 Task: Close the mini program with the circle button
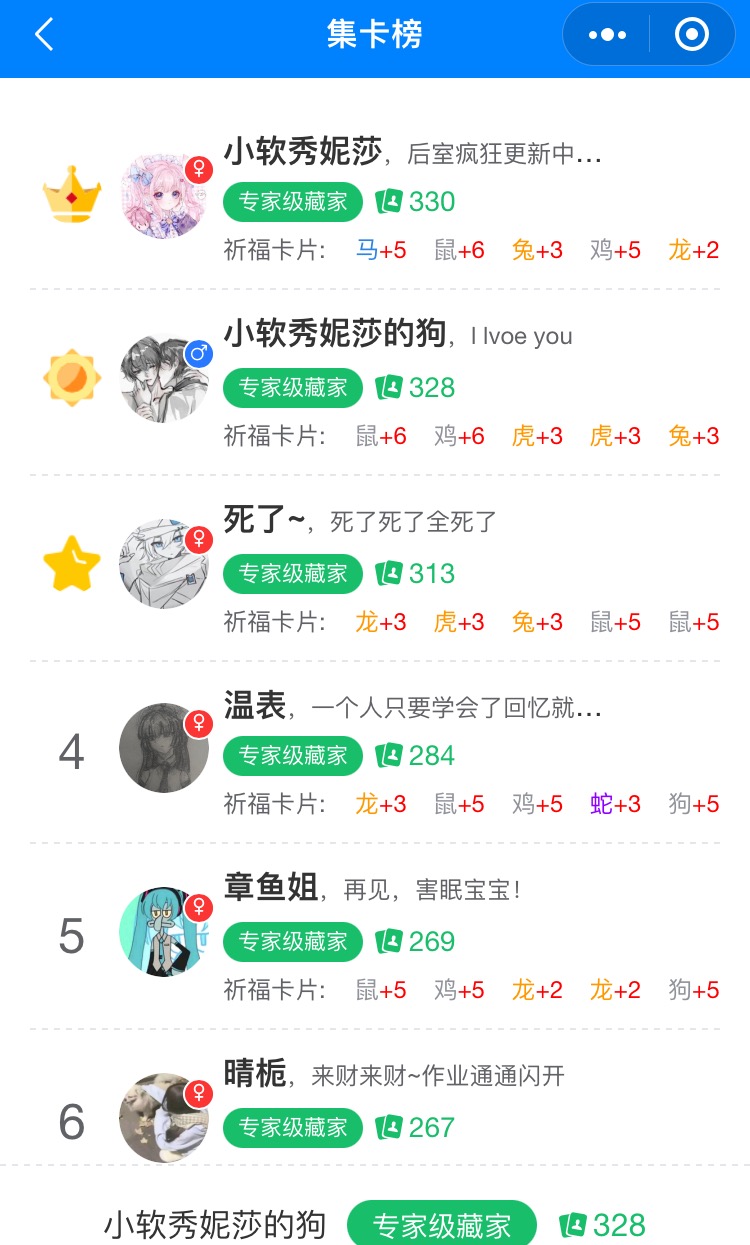pos(692,35)
